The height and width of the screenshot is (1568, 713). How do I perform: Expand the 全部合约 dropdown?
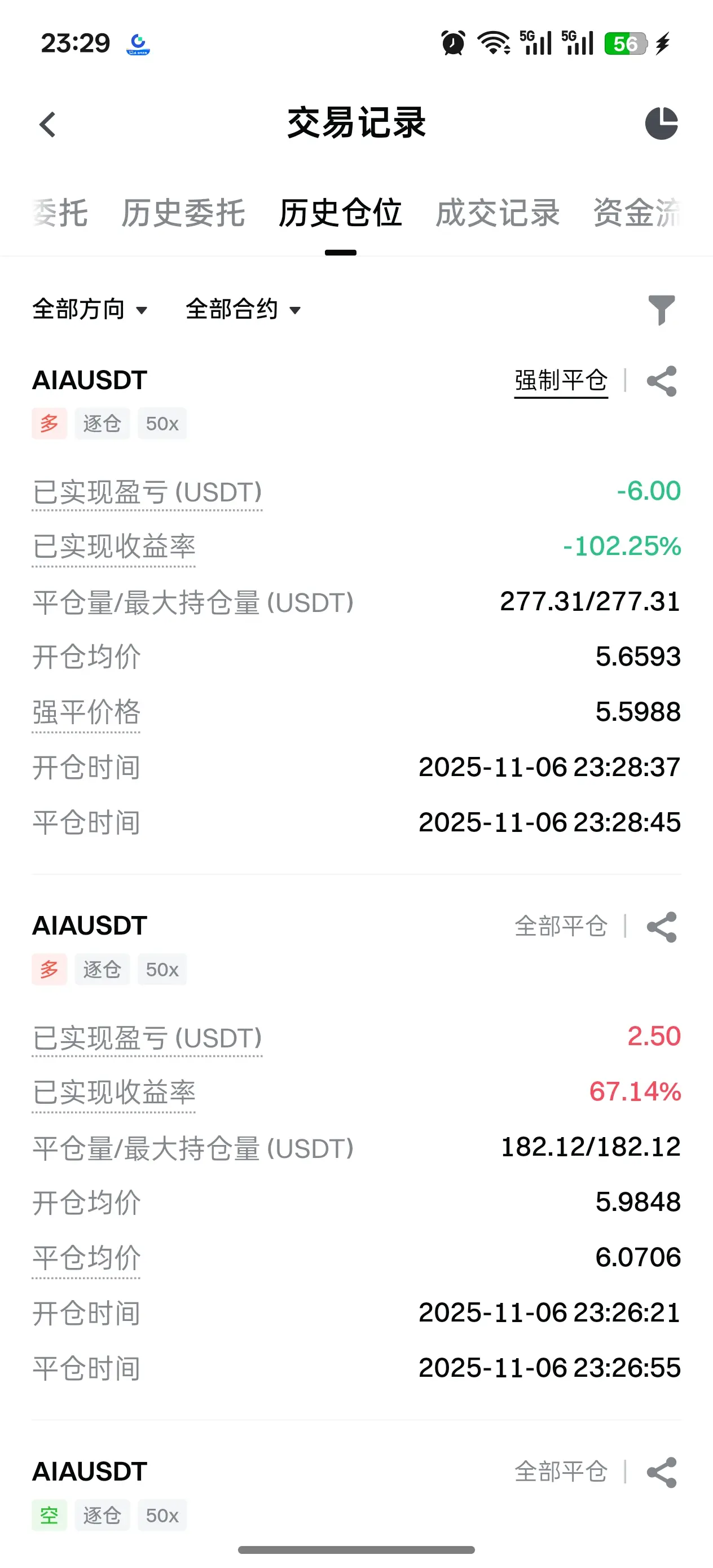point(243,310)
